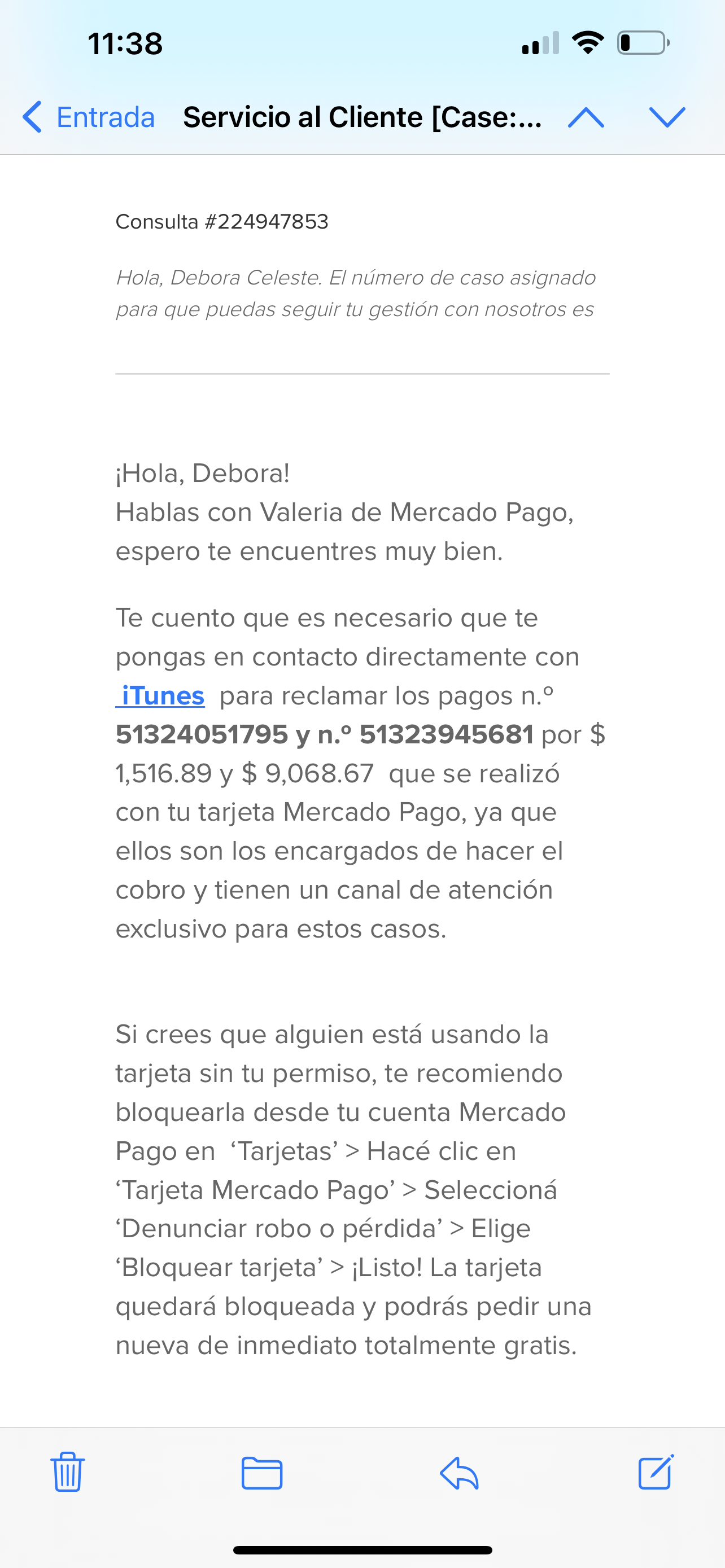Open the folder icon to move the message
The height and width of the screenshot is (1568, 725).
263,1474
